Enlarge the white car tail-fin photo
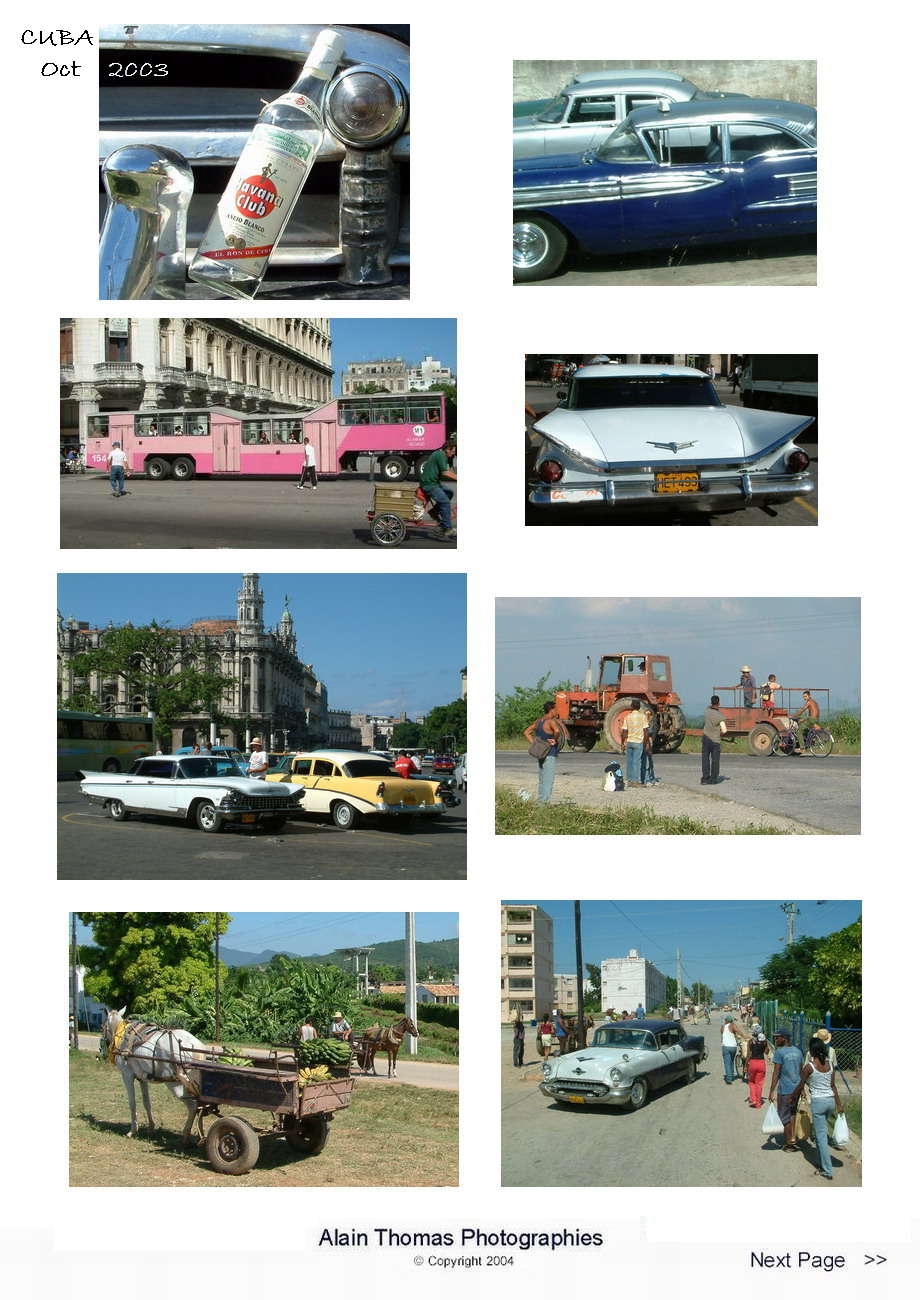 [671, 439]
